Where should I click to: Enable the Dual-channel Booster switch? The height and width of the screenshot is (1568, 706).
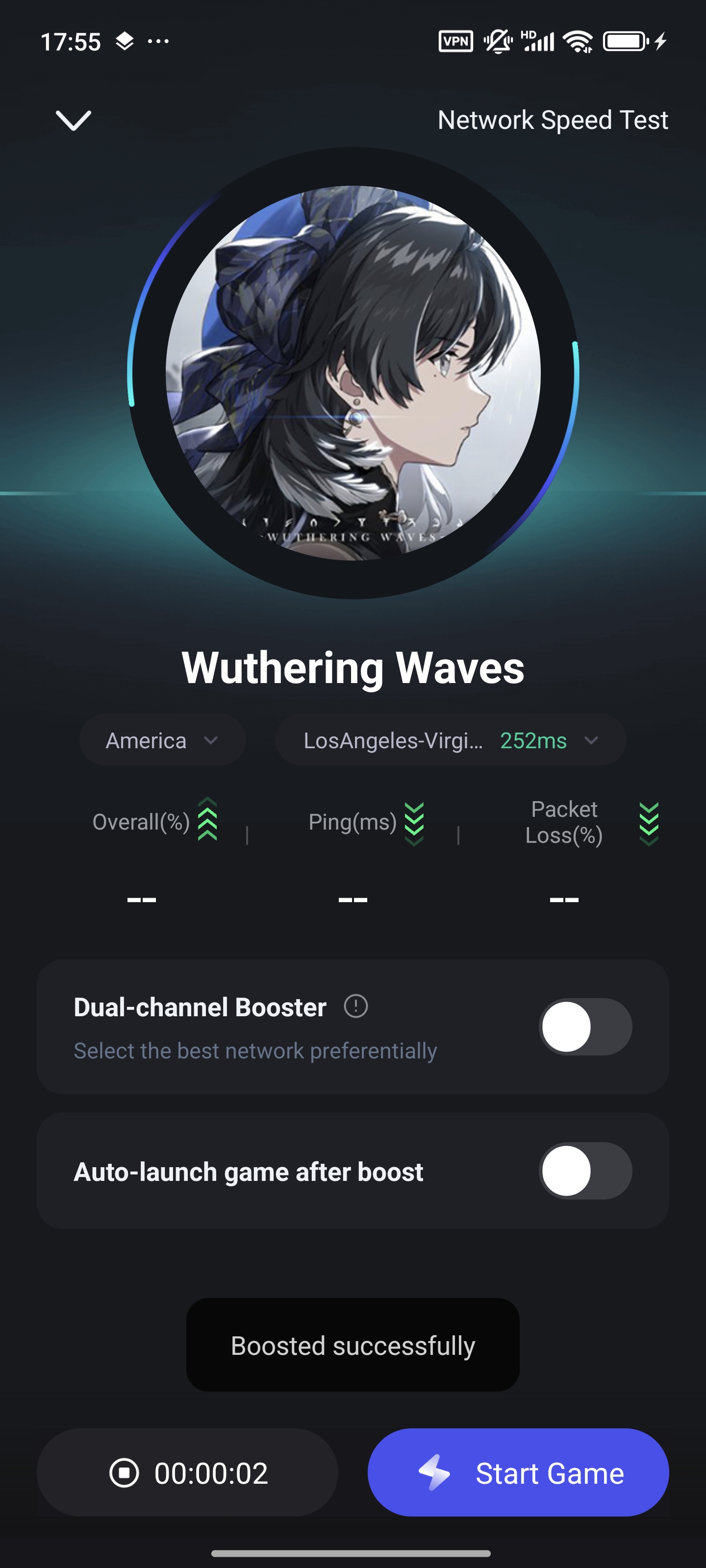585,1027
